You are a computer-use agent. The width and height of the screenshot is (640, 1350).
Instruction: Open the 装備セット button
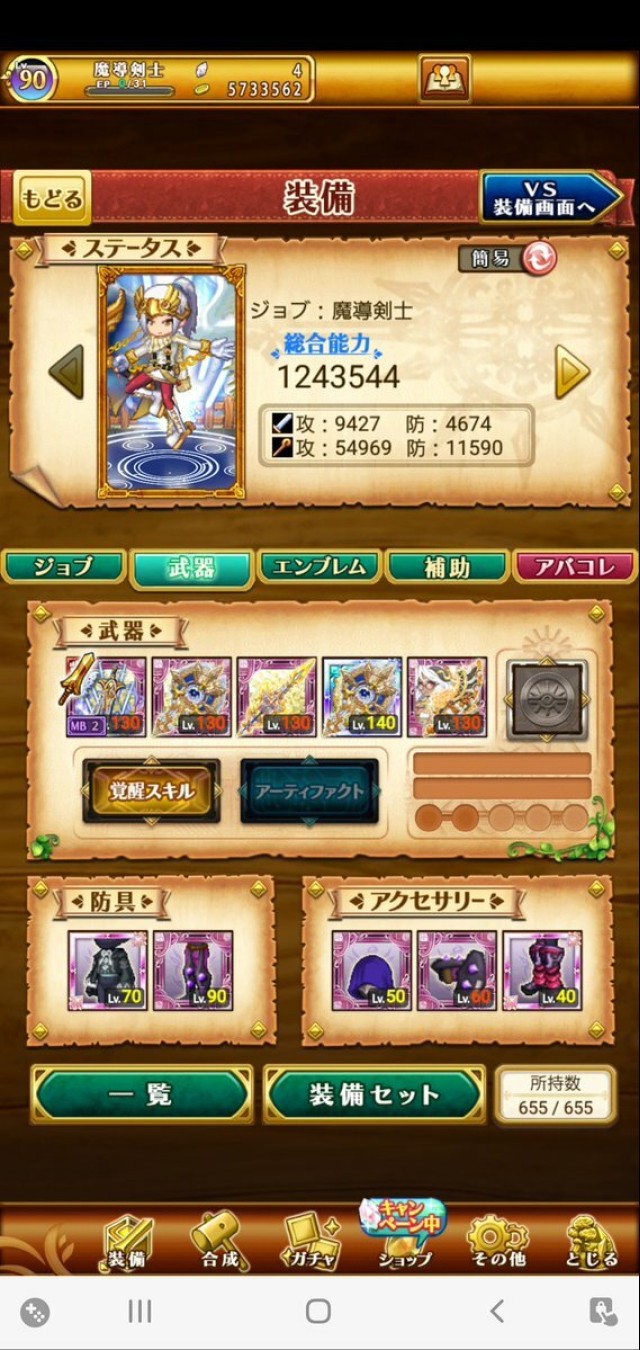374,1095
